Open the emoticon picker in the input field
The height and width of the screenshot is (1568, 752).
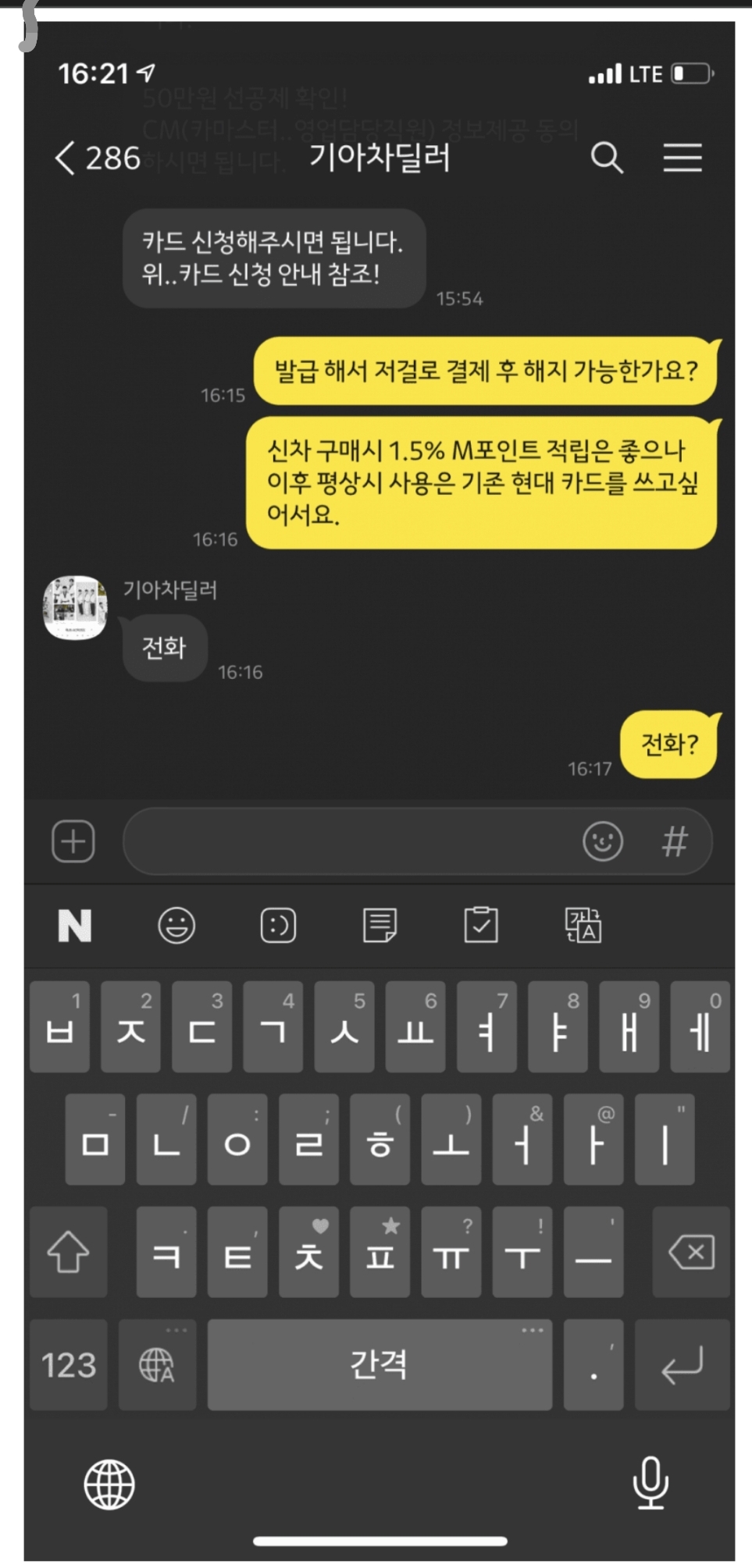(602, 841)
